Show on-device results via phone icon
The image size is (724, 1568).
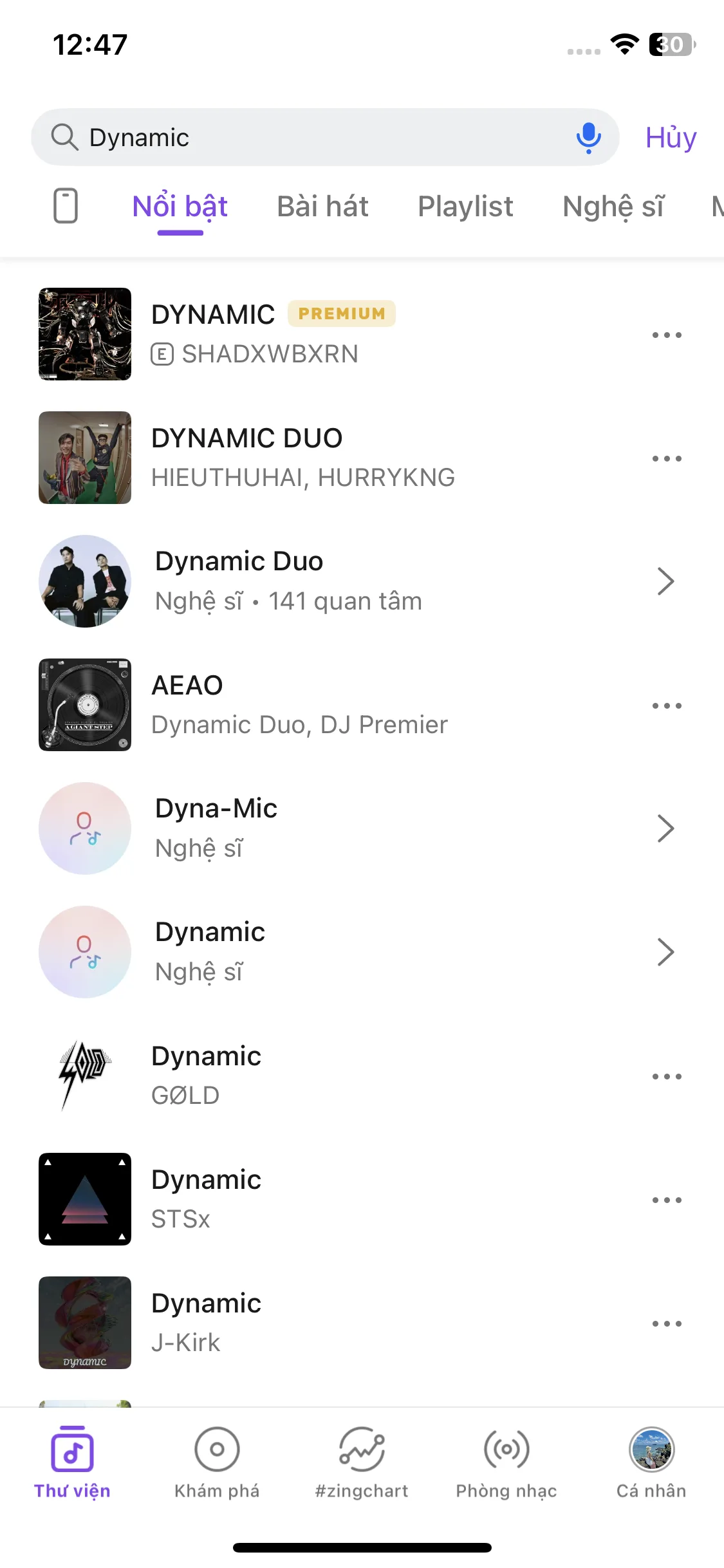[x=65, y=206]
